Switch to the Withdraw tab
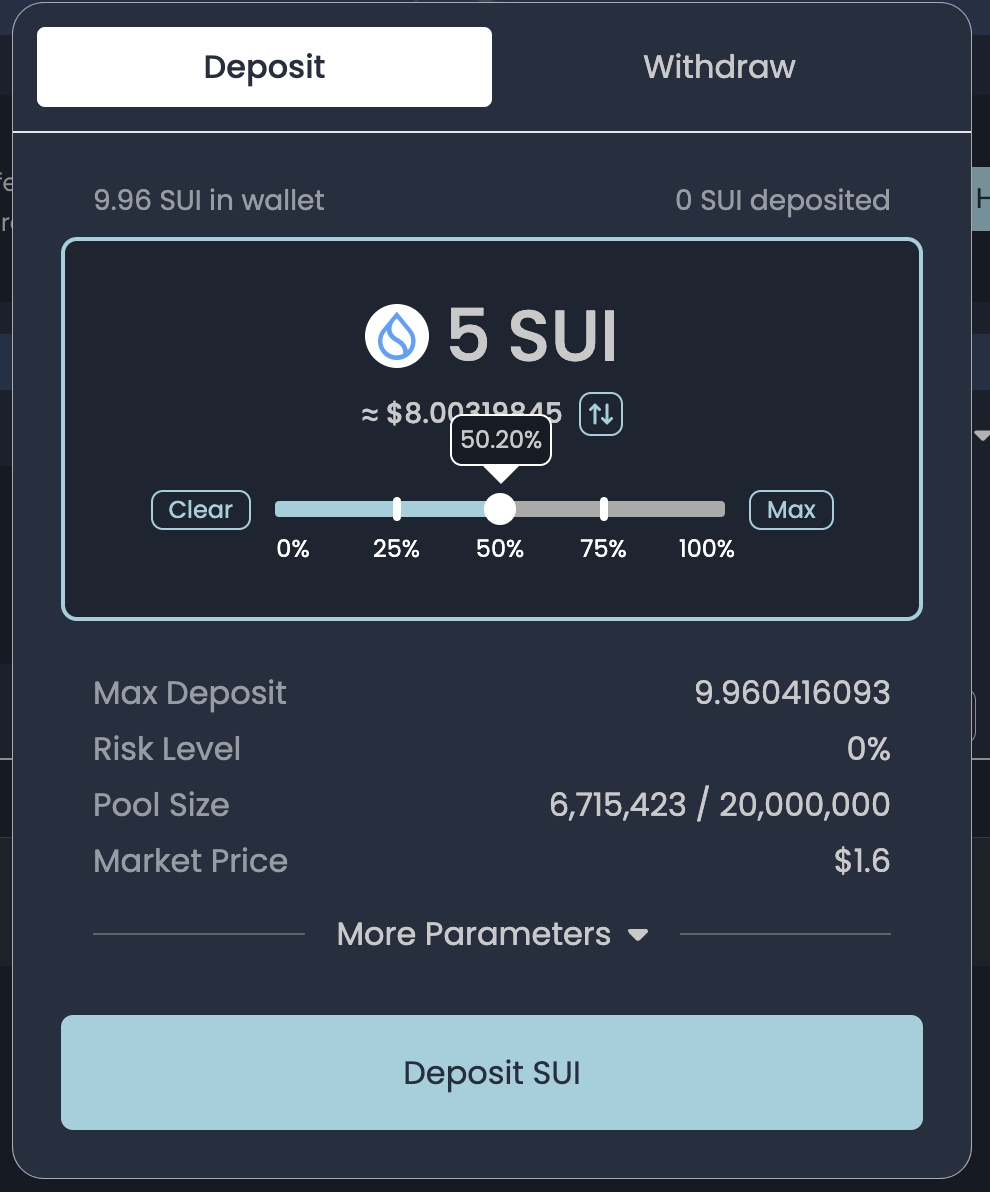Viewport: 990px width, 1192px height. point(719,67)
